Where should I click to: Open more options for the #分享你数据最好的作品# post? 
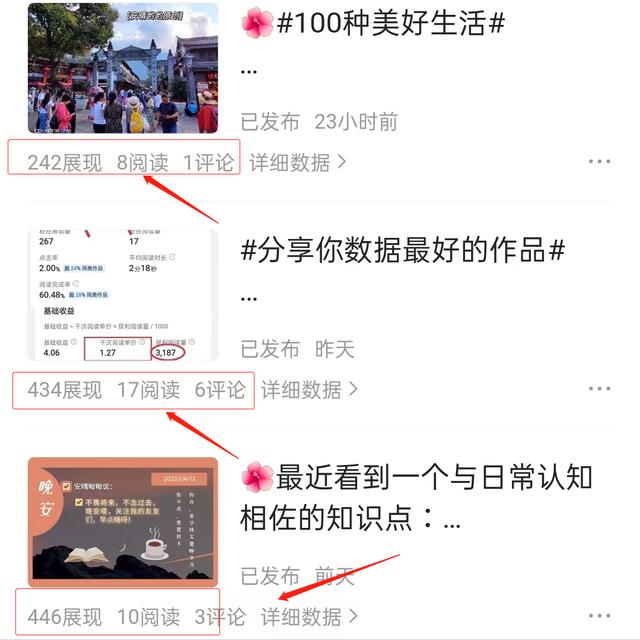(599, 390)
